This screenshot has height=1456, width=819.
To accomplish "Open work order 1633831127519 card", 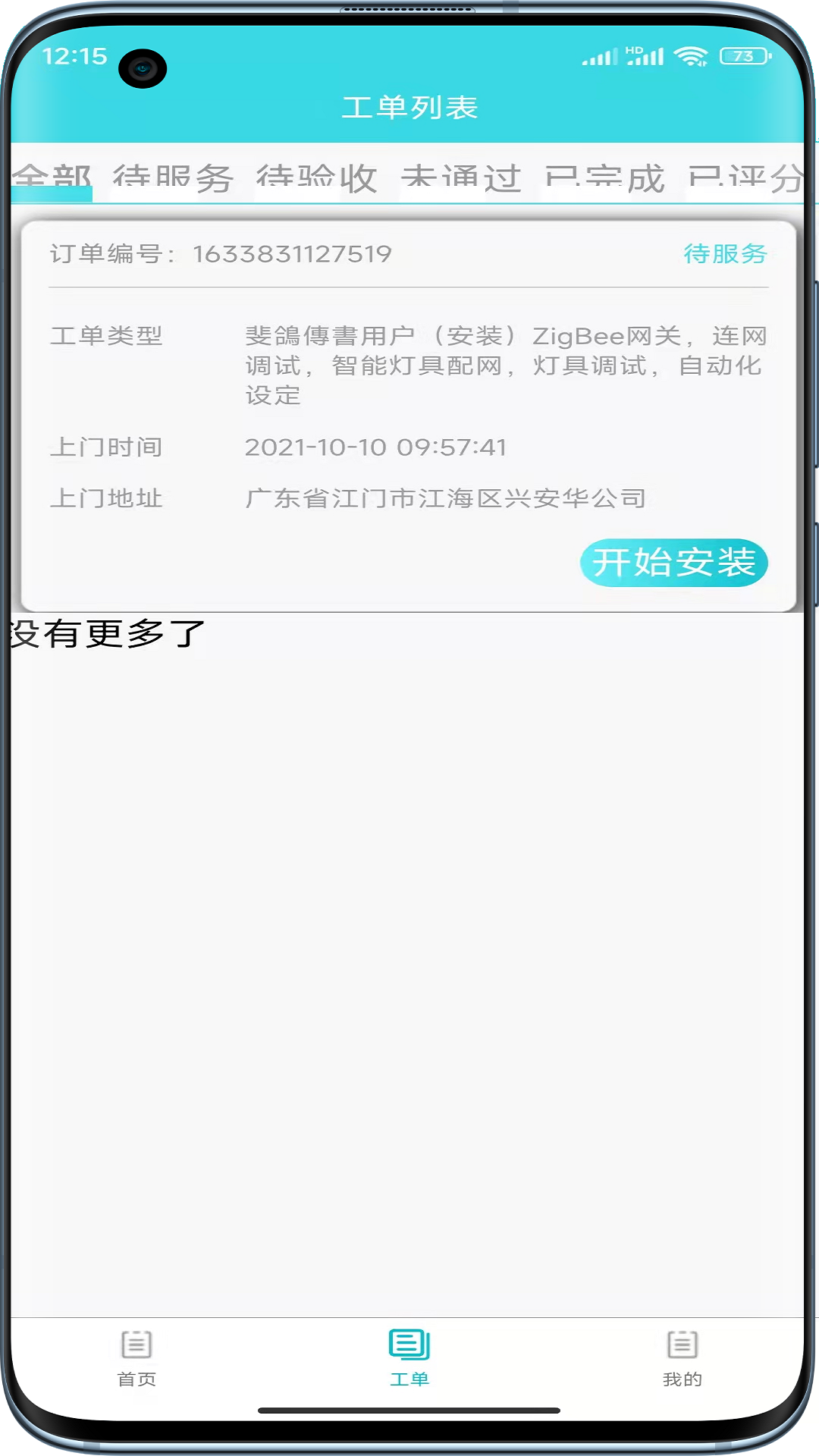I will [409, 416].
